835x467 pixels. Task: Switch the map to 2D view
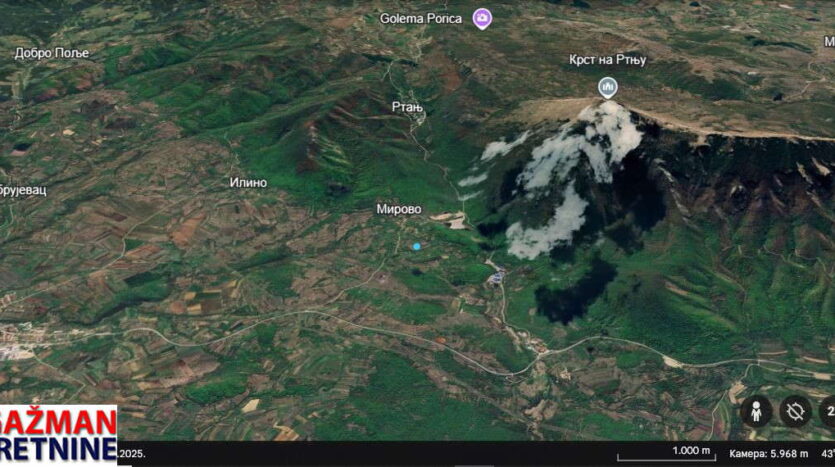coord(829,411)
